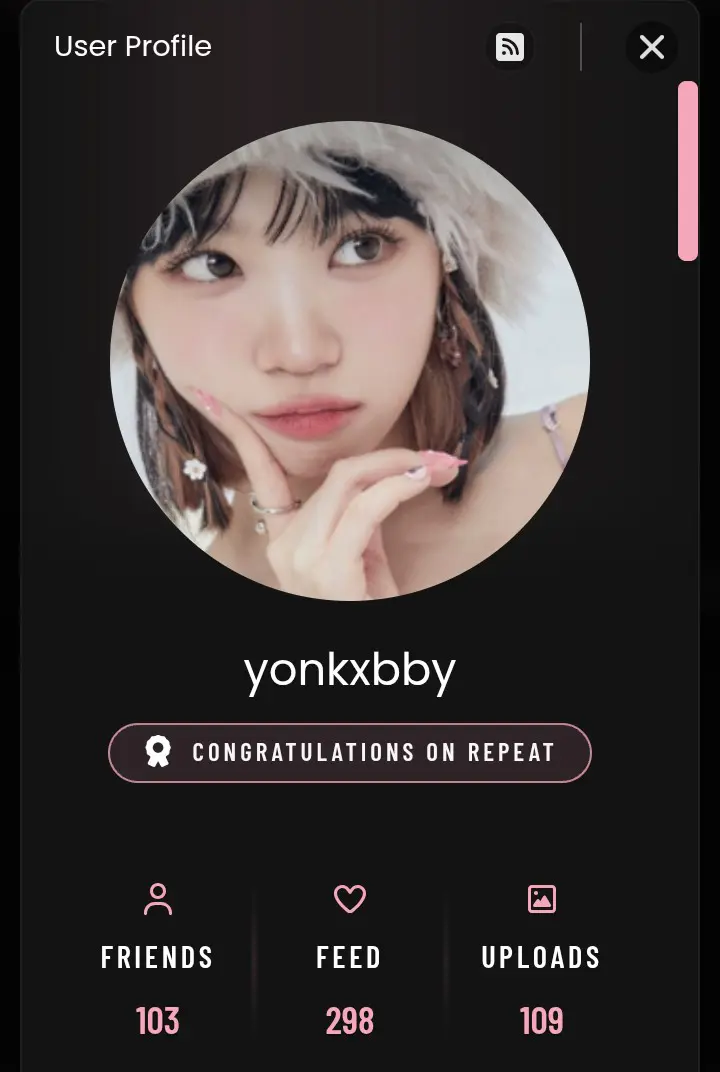Open the Uploads section with 109
Screen dimensions: 720x1072
[541, 960]
